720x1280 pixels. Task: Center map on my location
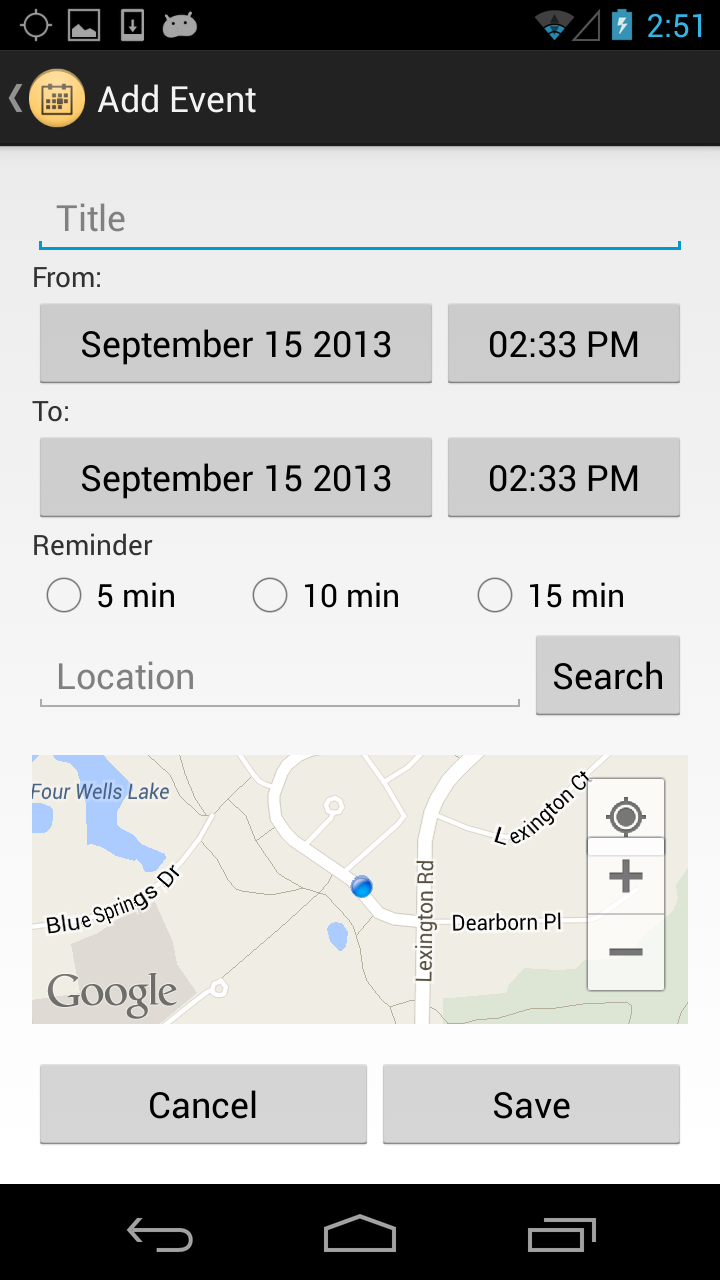click(626, 816)
